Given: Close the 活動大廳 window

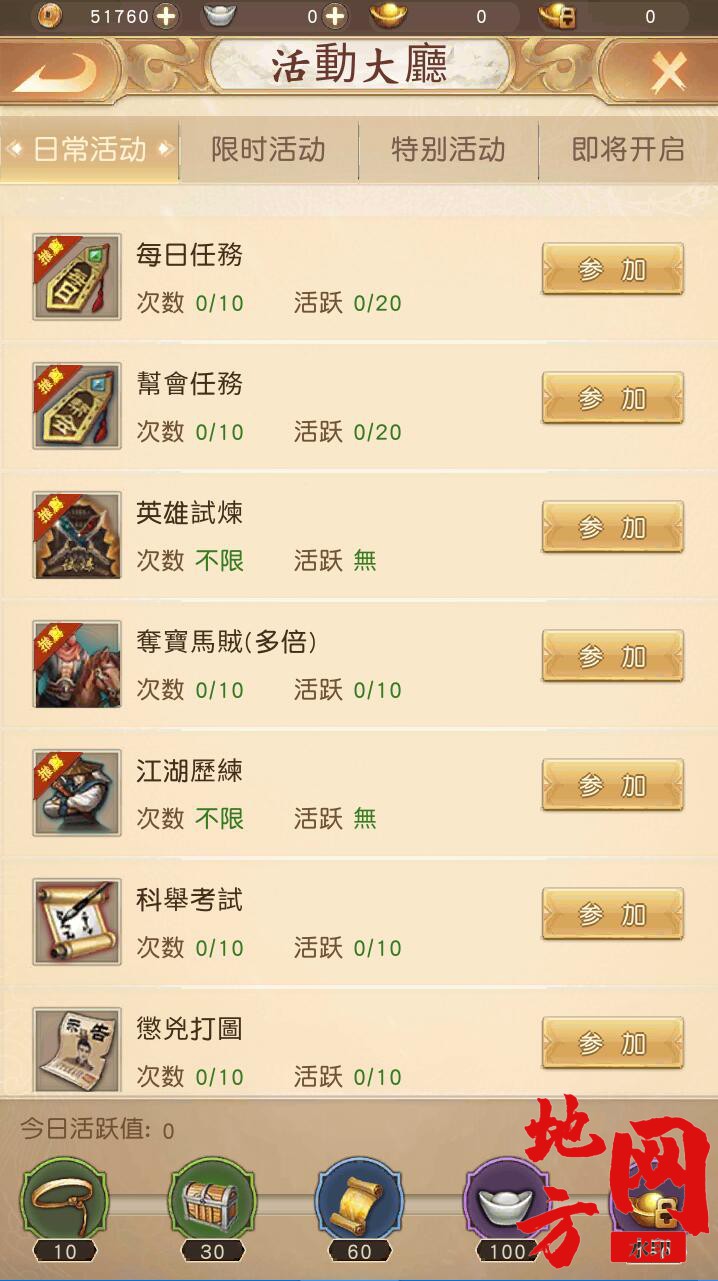Looking at the screenshot, I should click(x=667, y=73).
